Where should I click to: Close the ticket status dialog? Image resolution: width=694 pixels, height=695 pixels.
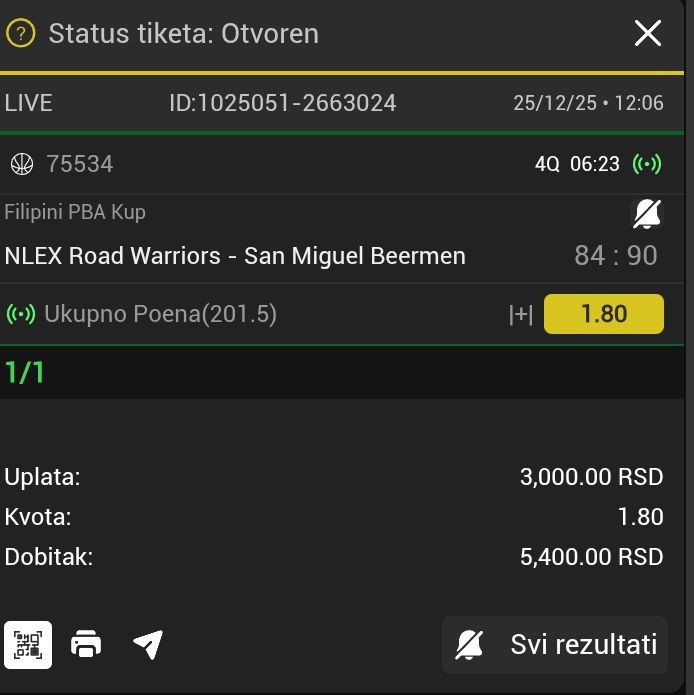[648, 34]
